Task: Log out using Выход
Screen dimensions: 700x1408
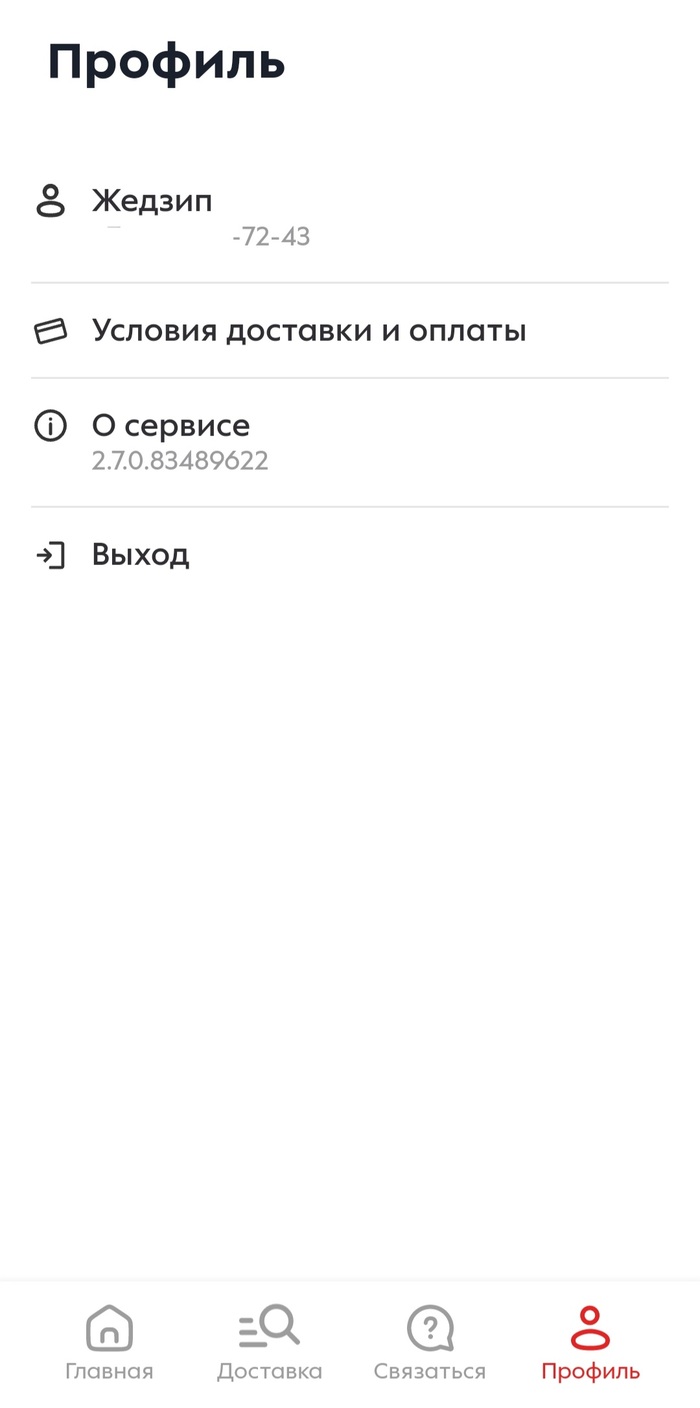Action: (x=140, y=555)
